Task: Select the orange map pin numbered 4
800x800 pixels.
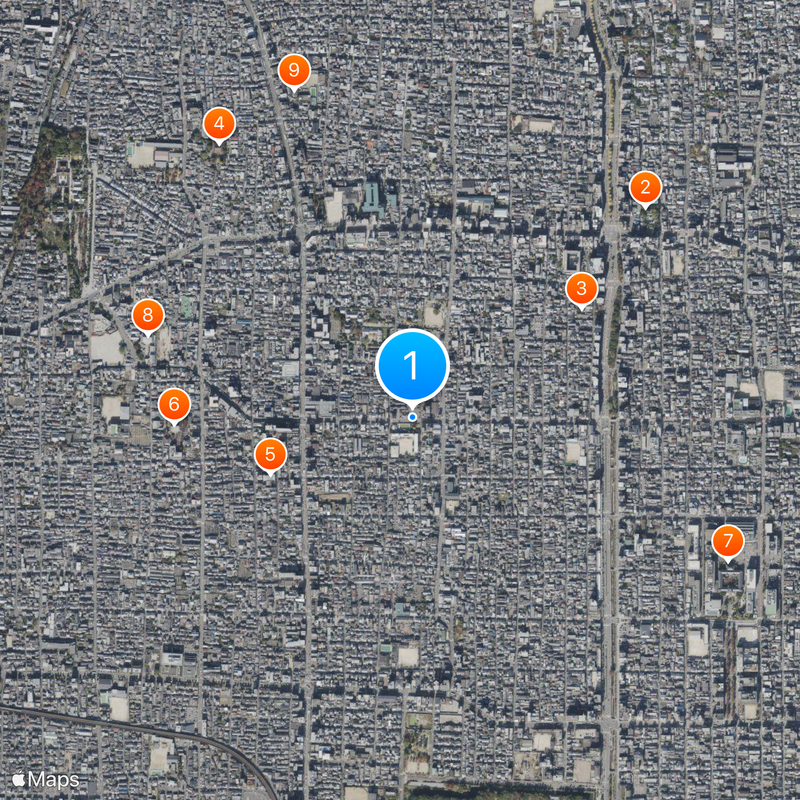Action: (x=219, y=125)
